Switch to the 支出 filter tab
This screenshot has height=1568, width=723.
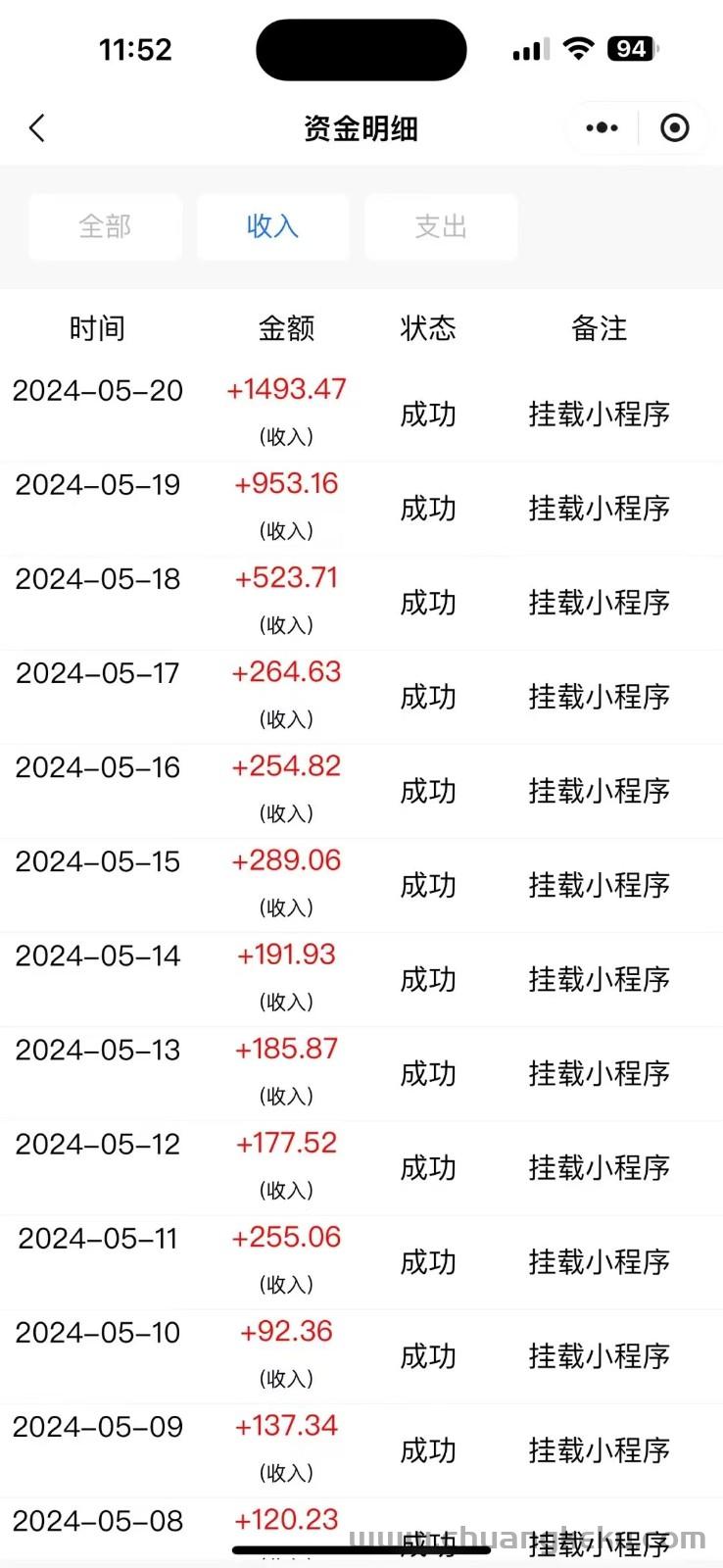coord(441,226)
